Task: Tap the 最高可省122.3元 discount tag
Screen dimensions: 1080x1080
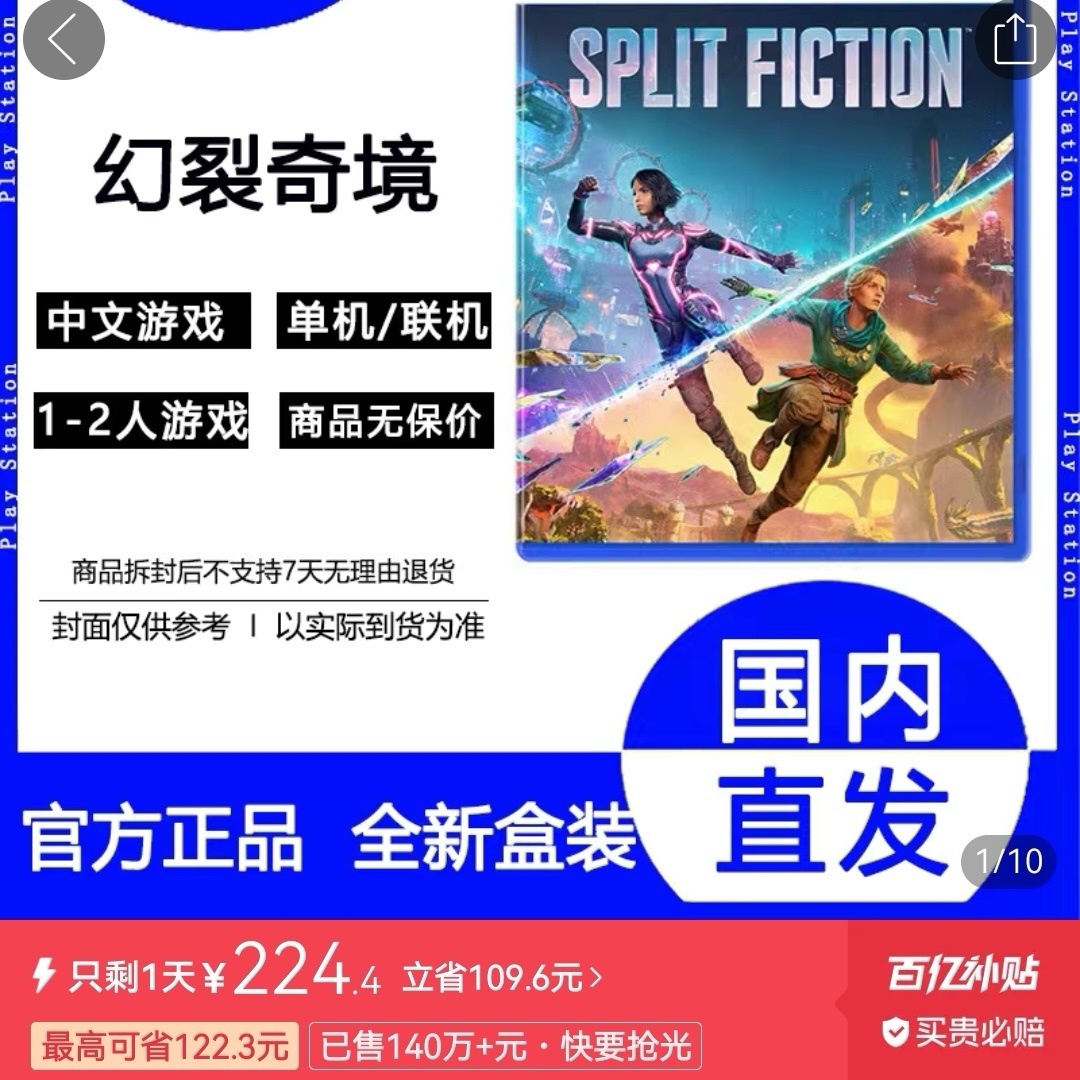Action: 165,1046
